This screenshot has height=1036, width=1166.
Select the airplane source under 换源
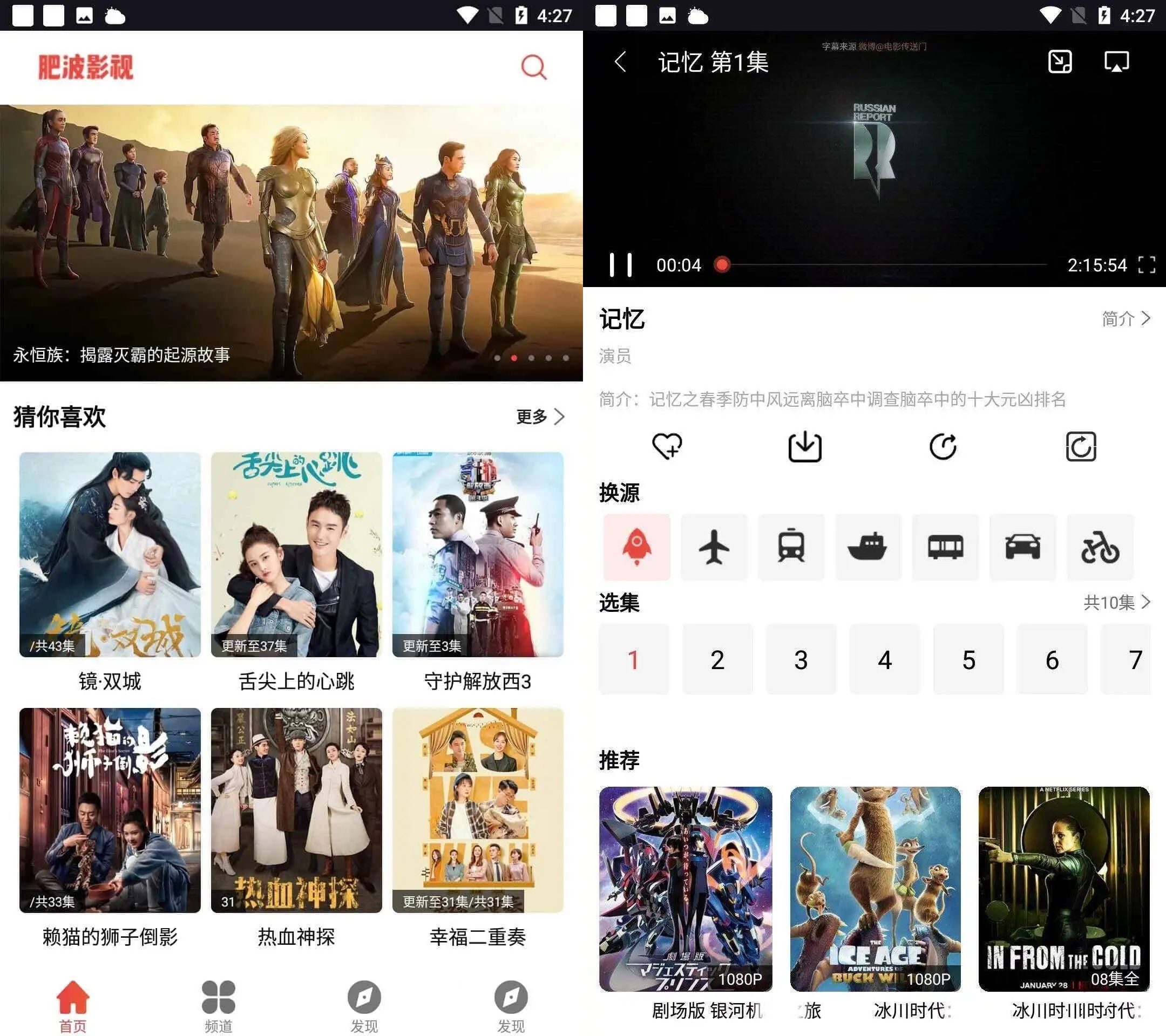click(x=714, y=547)
